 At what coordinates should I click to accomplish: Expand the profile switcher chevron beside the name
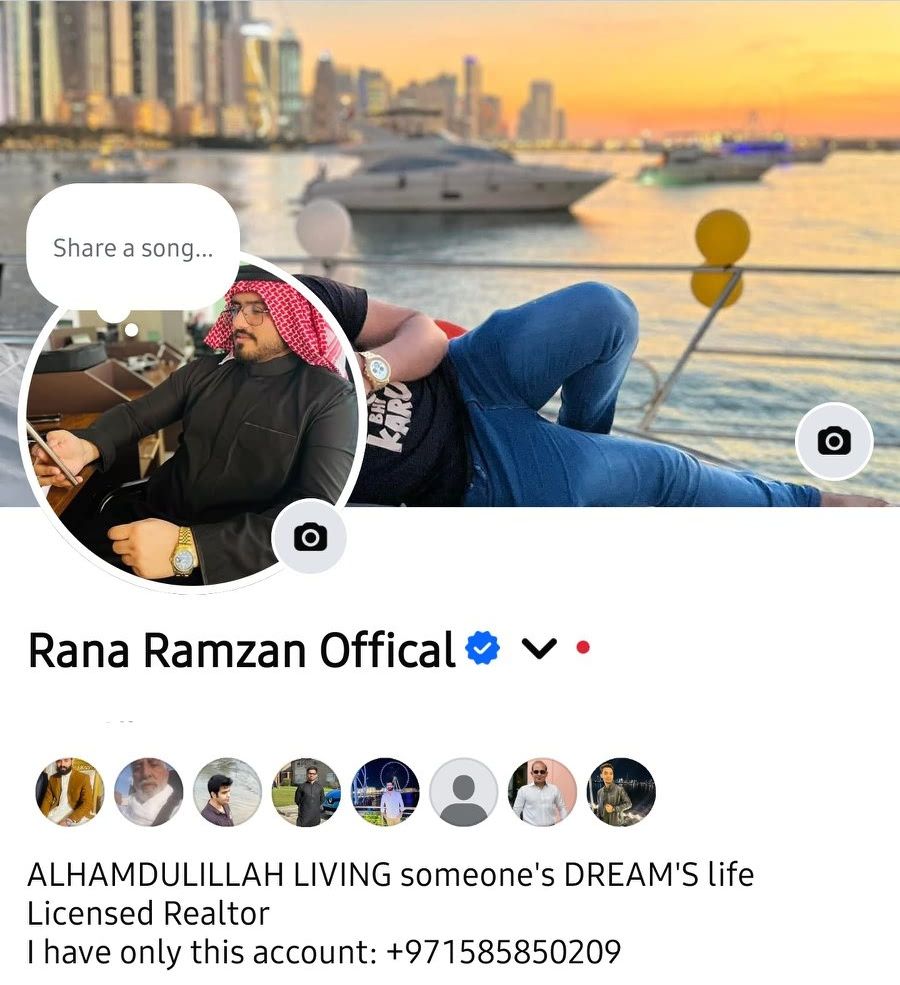[x=539, y=650]
